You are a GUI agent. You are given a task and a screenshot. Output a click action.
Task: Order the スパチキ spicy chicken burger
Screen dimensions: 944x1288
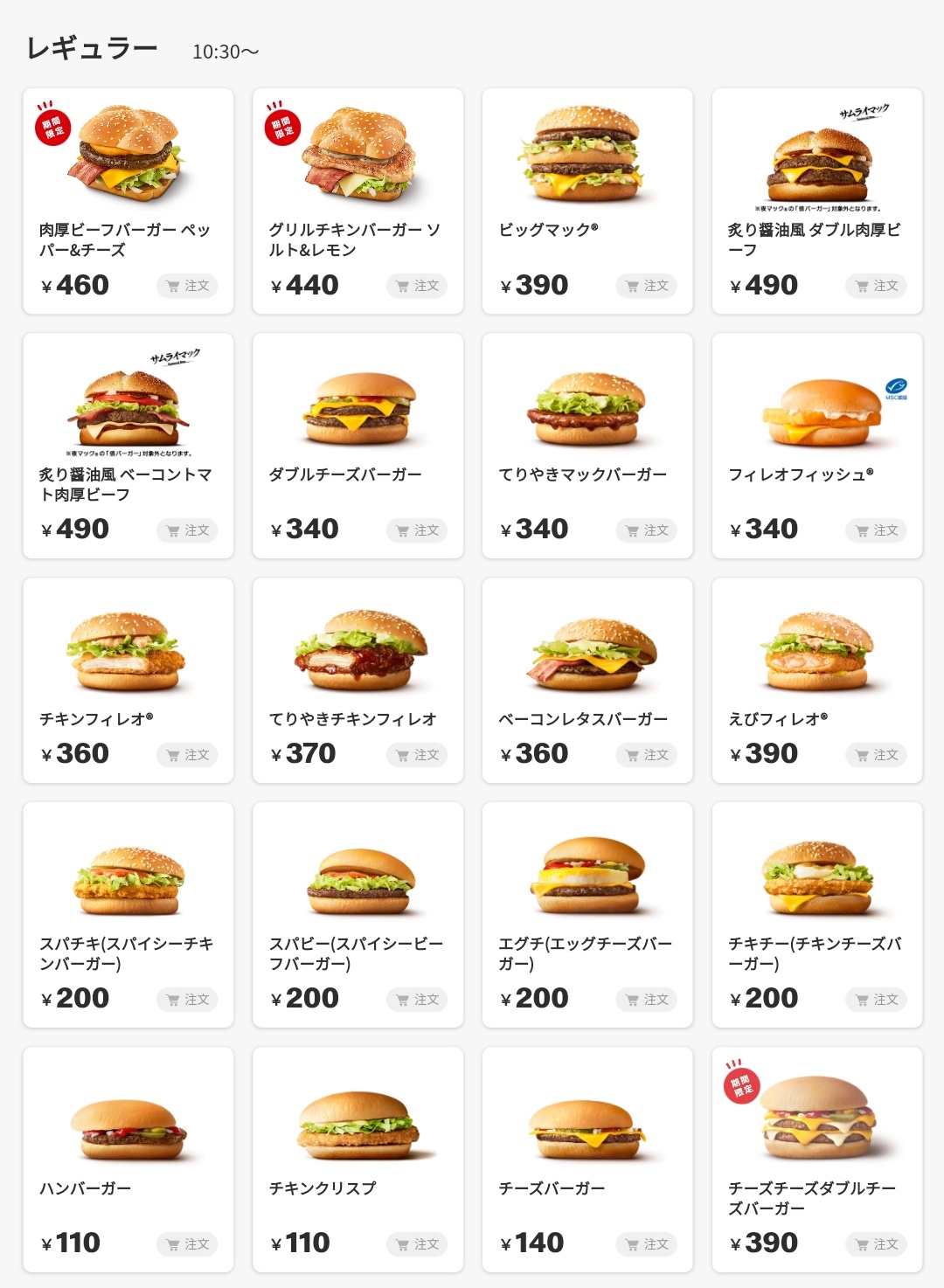(187, 1000)
